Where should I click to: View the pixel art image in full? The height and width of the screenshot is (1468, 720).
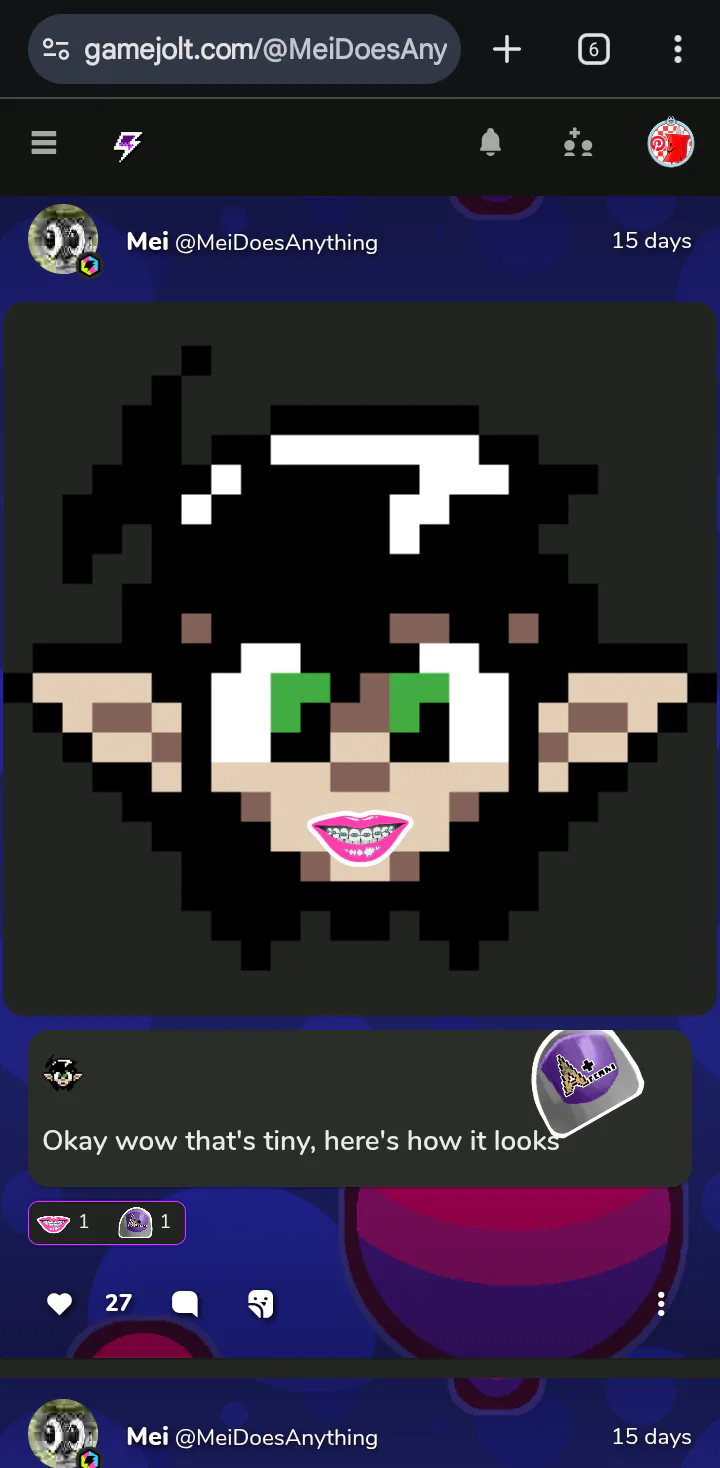pyautogui.click(x=360, y=658)
